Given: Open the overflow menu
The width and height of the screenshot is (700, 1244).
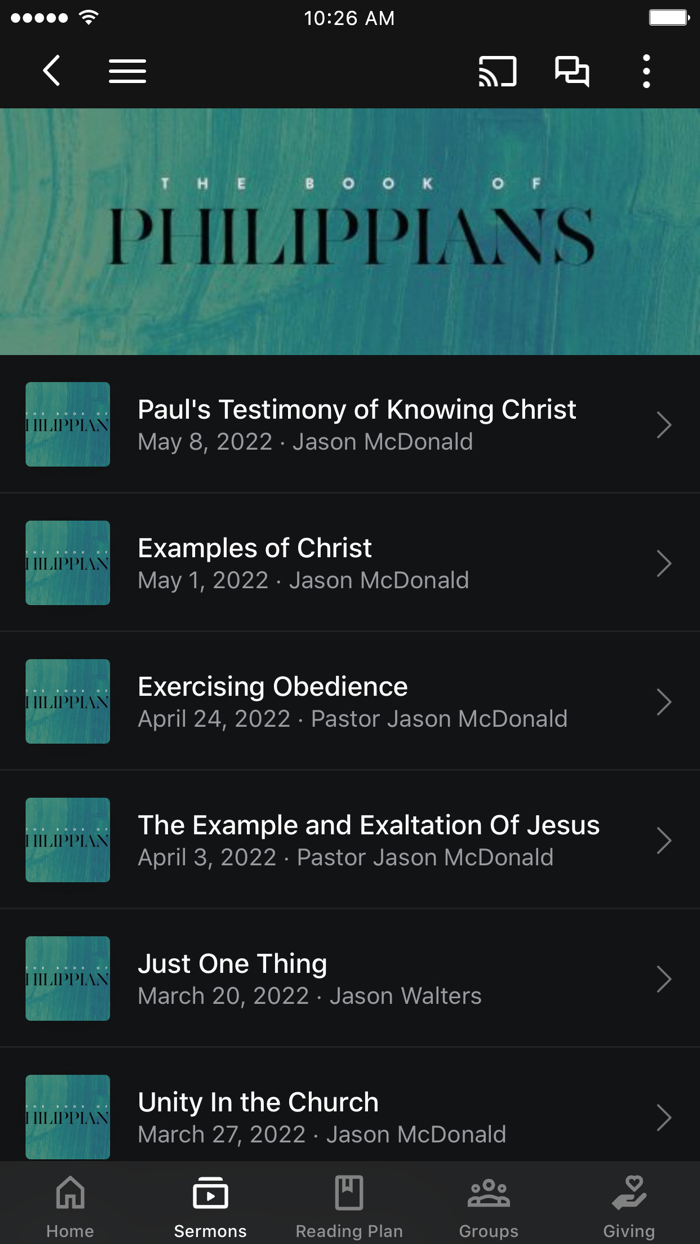Looking at the screenshot, I should coord(646,71).
